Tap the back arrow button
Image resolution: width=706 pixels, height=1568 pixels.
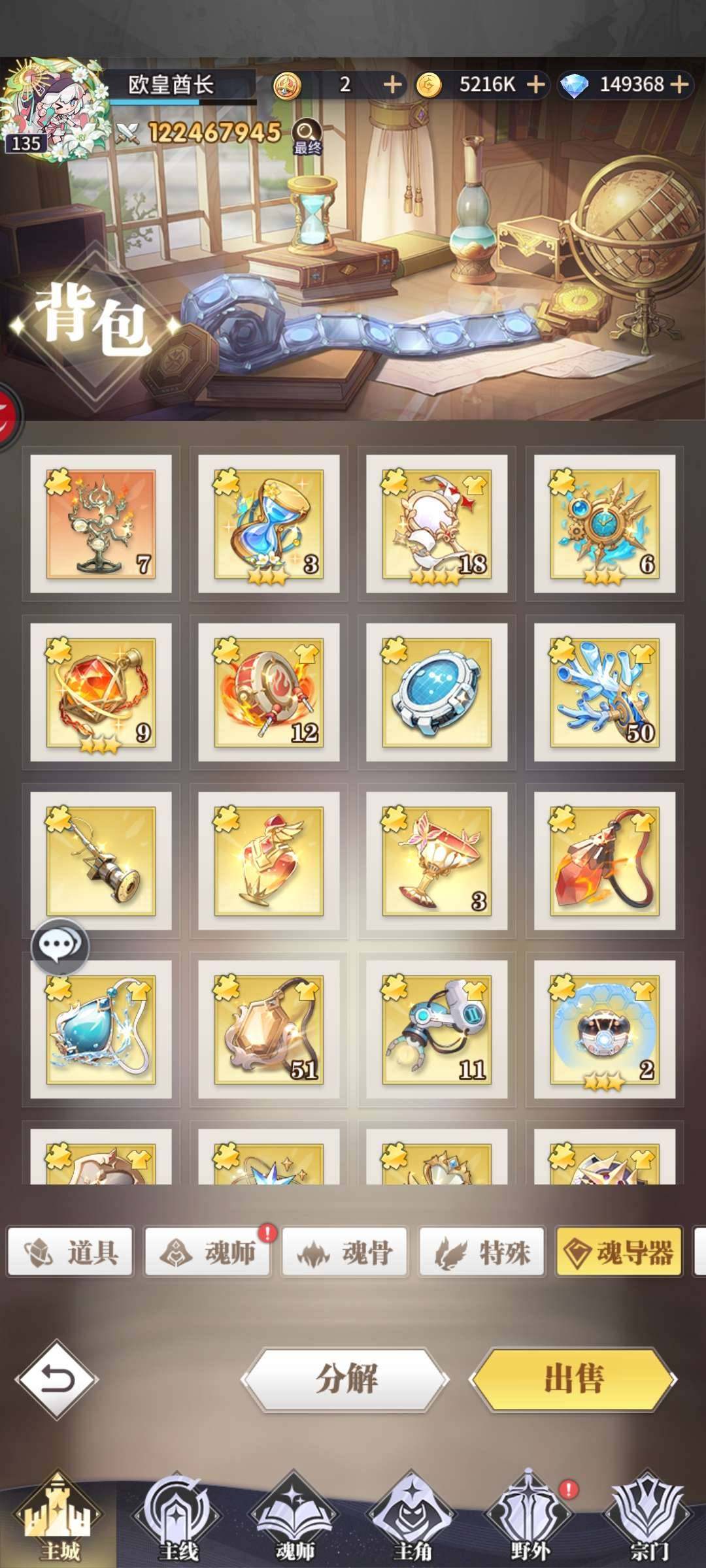click(x=58, y=1379)
